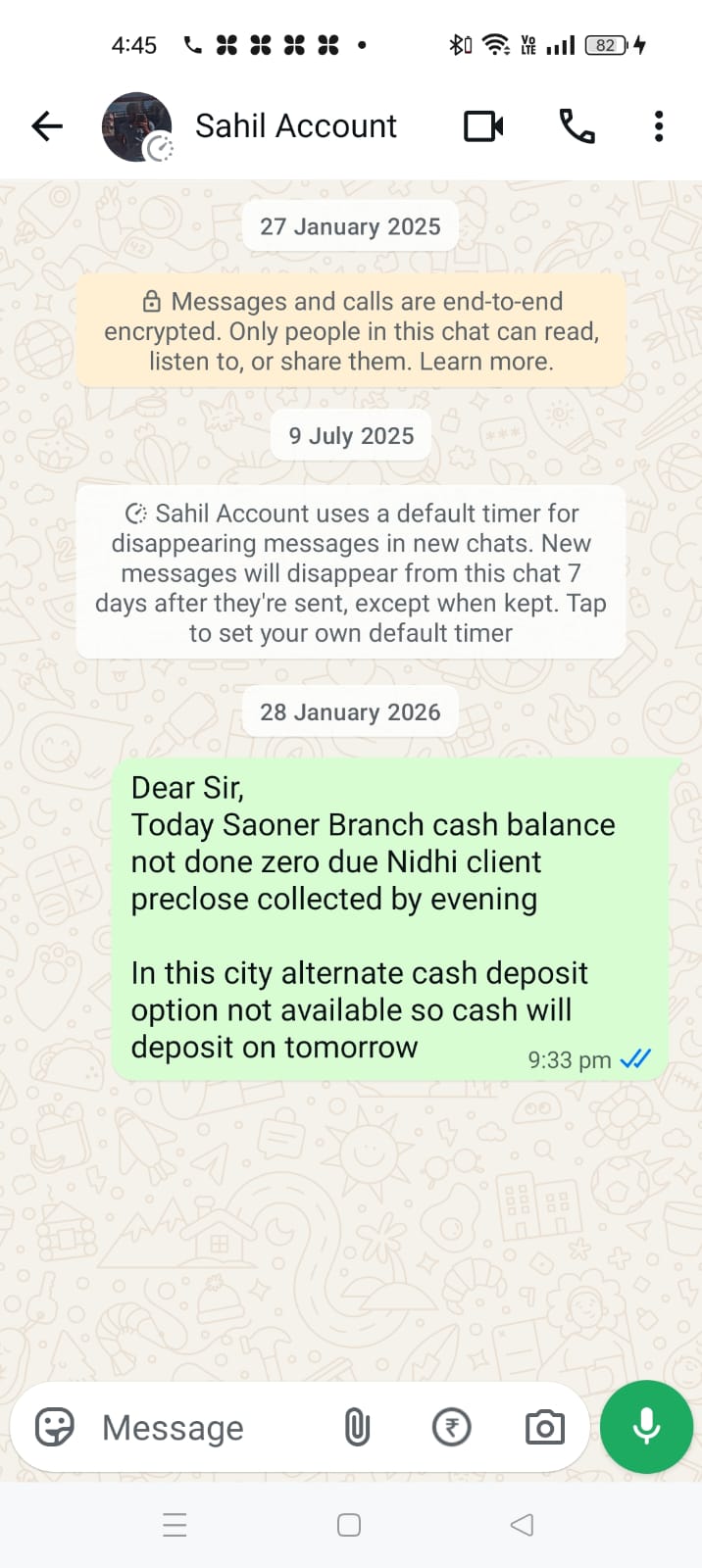Viewport: 702px width, 1568px height.
Task: Tap the system home button
Action: point(349,1525)
